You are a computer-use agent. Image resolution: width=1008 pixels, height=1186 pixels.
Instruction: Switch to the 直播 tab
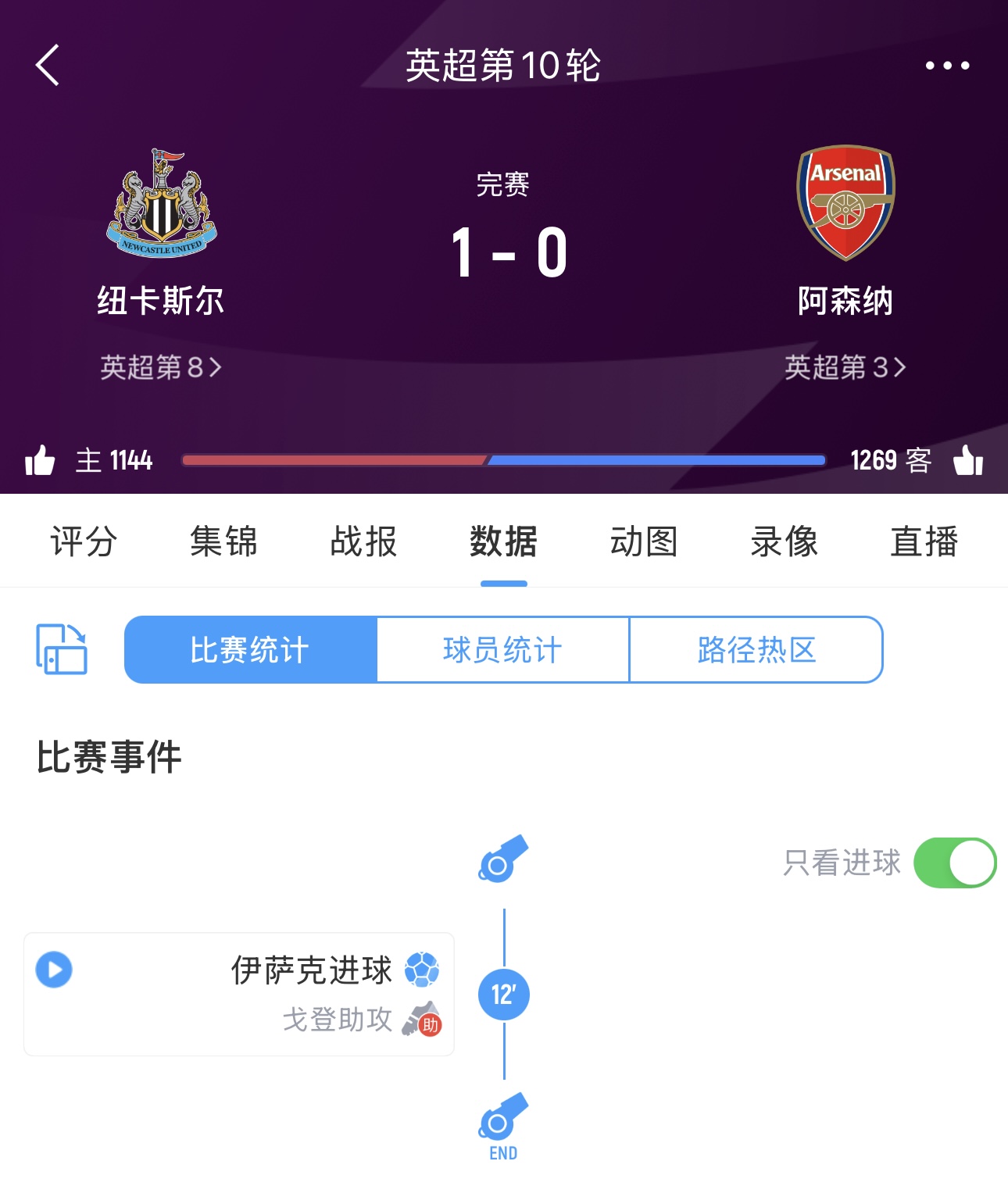pyautogui.click(x=924, y=541)
